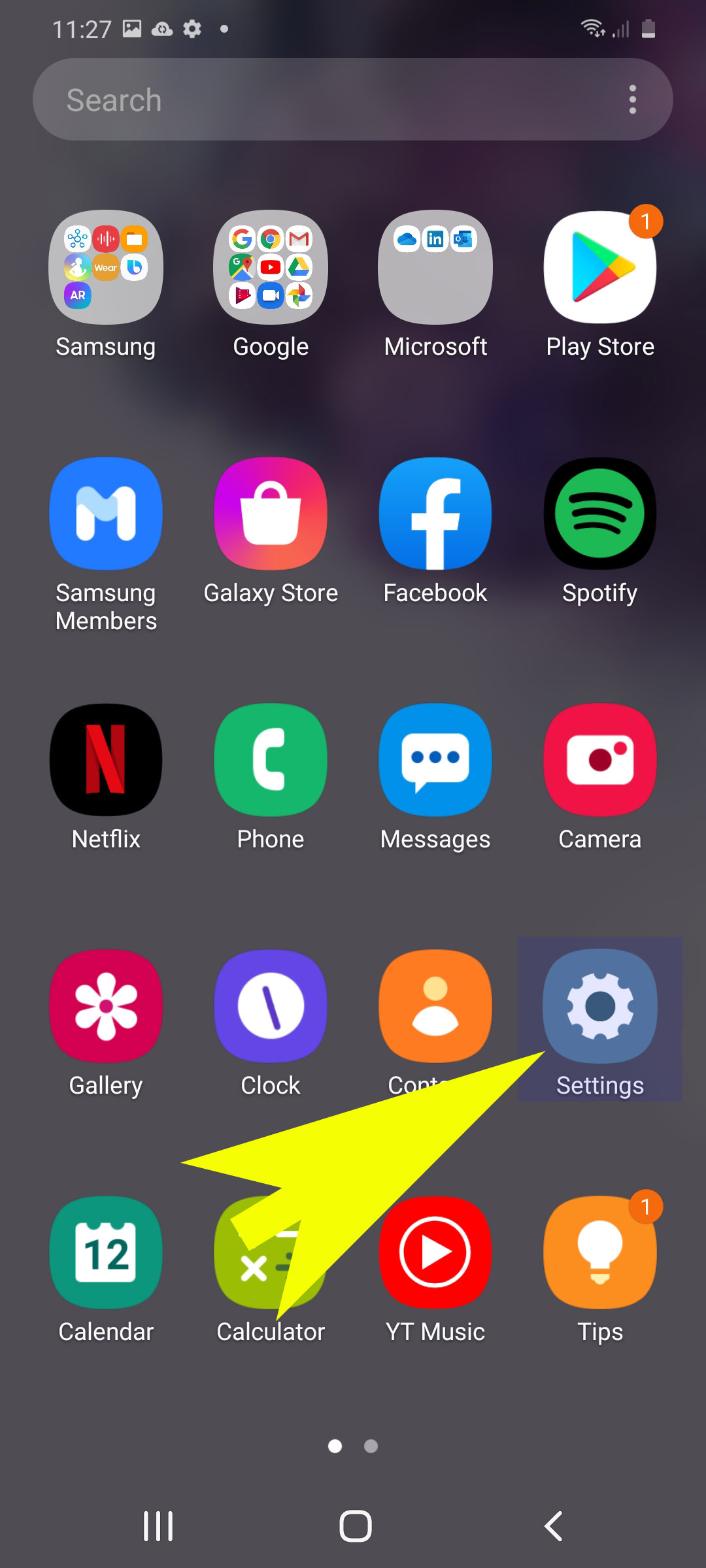The image size is (706, 1568).
Task: Launch the Calculator
Action: click(x=271, y=1252)
